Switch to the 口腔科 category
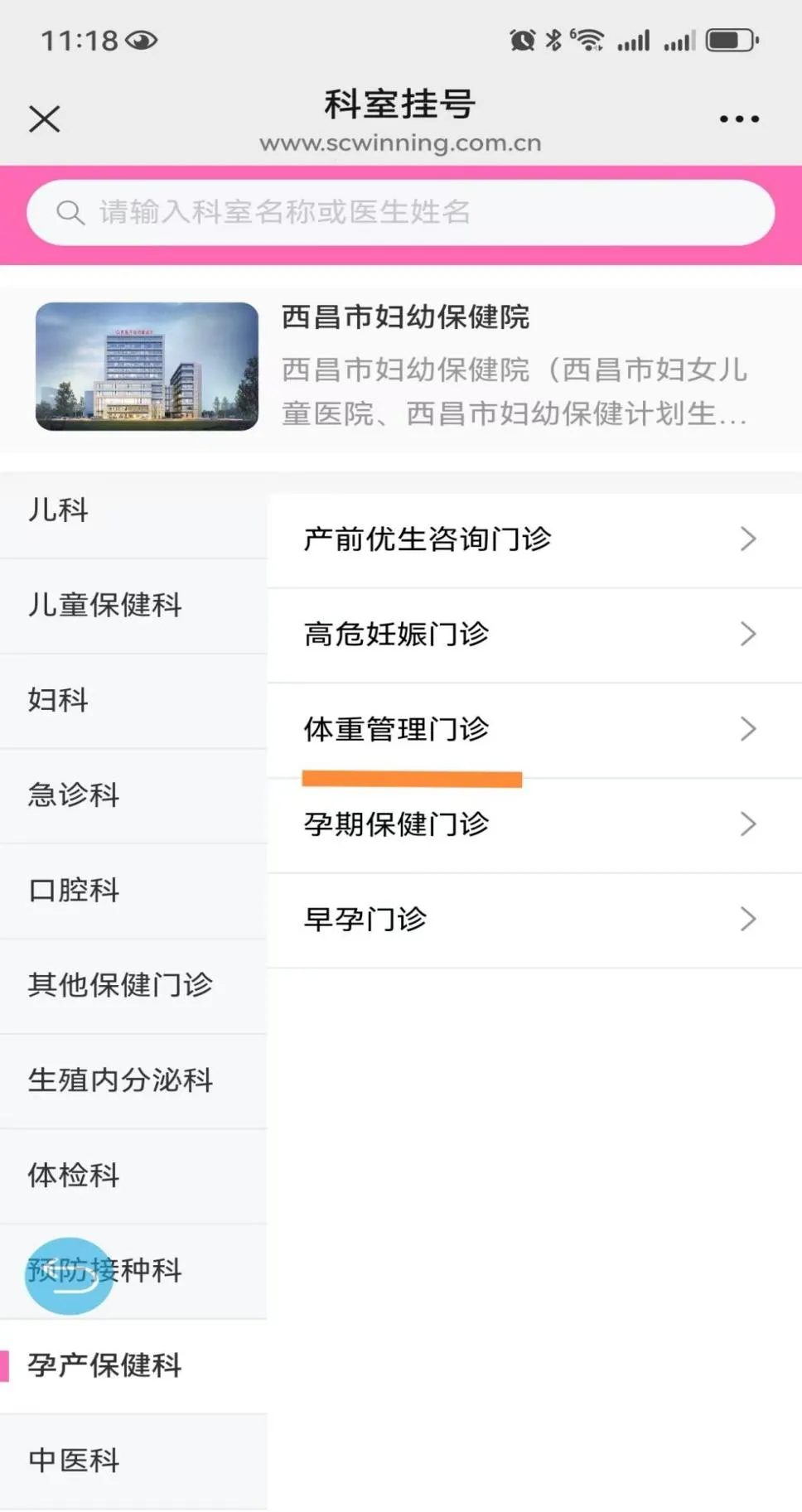 click(x=133, y=891)
